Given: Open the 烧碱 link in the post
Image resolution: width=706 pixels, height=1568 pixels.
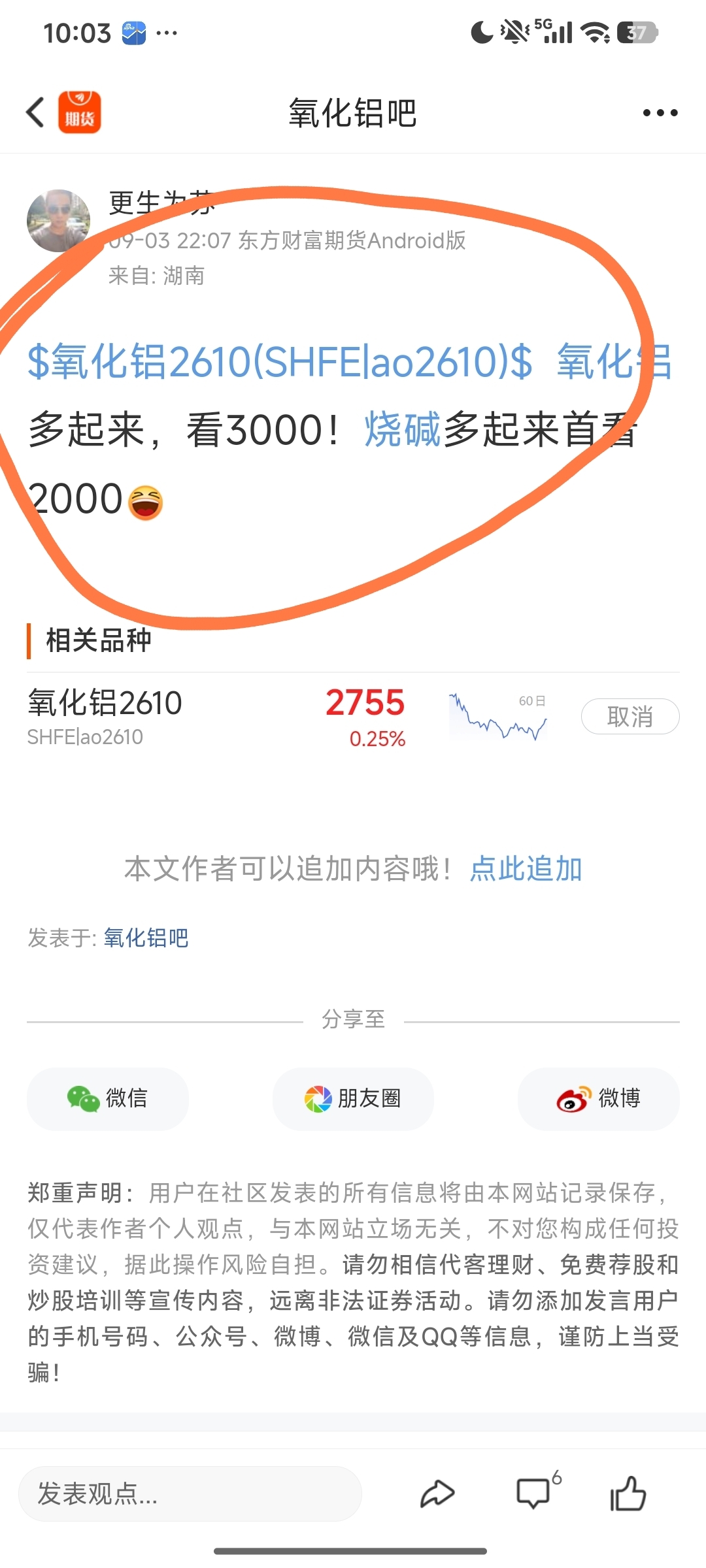Looking at the screenshot, I should pos(403,430).
